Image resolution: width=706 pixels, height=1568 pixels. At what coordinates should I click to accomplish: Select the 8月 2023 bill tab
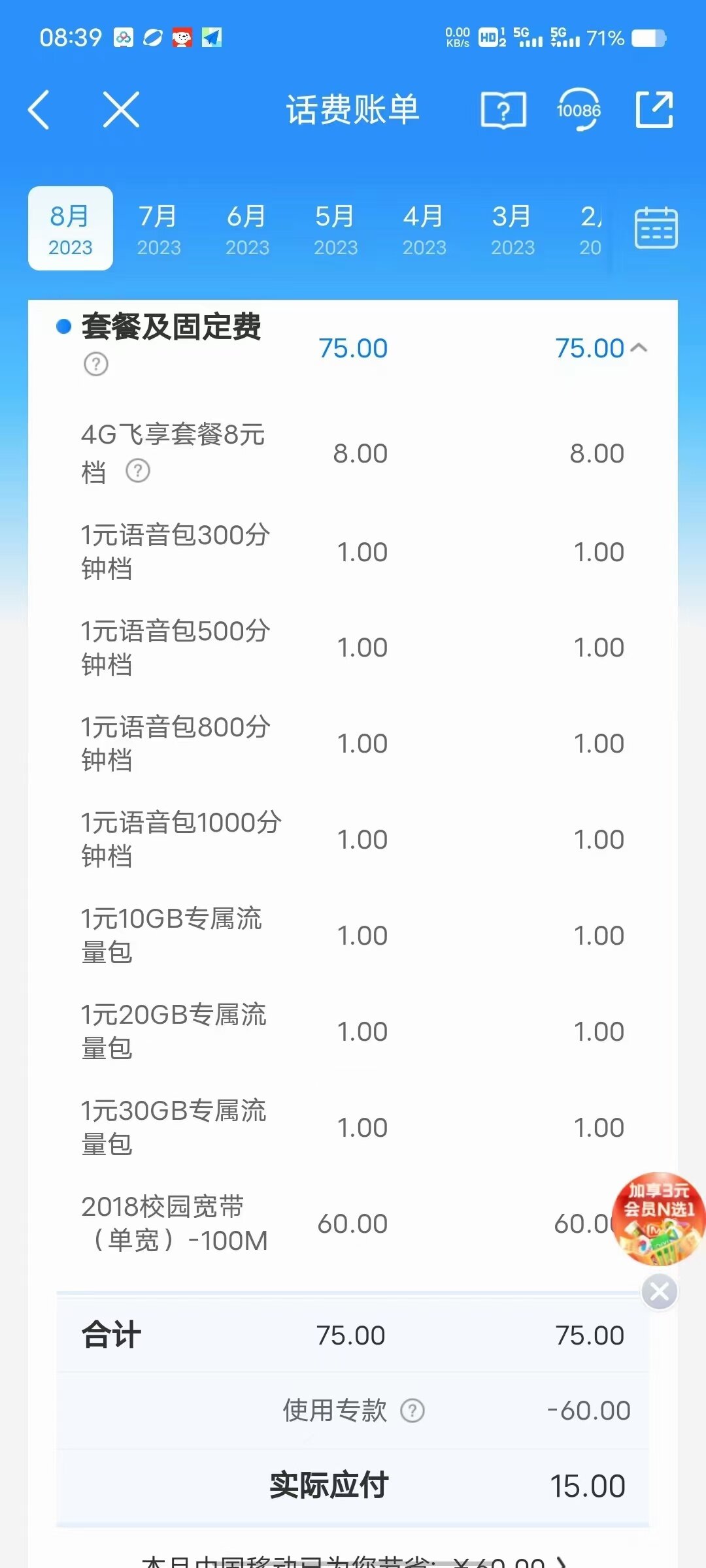[x=71, y=229]
